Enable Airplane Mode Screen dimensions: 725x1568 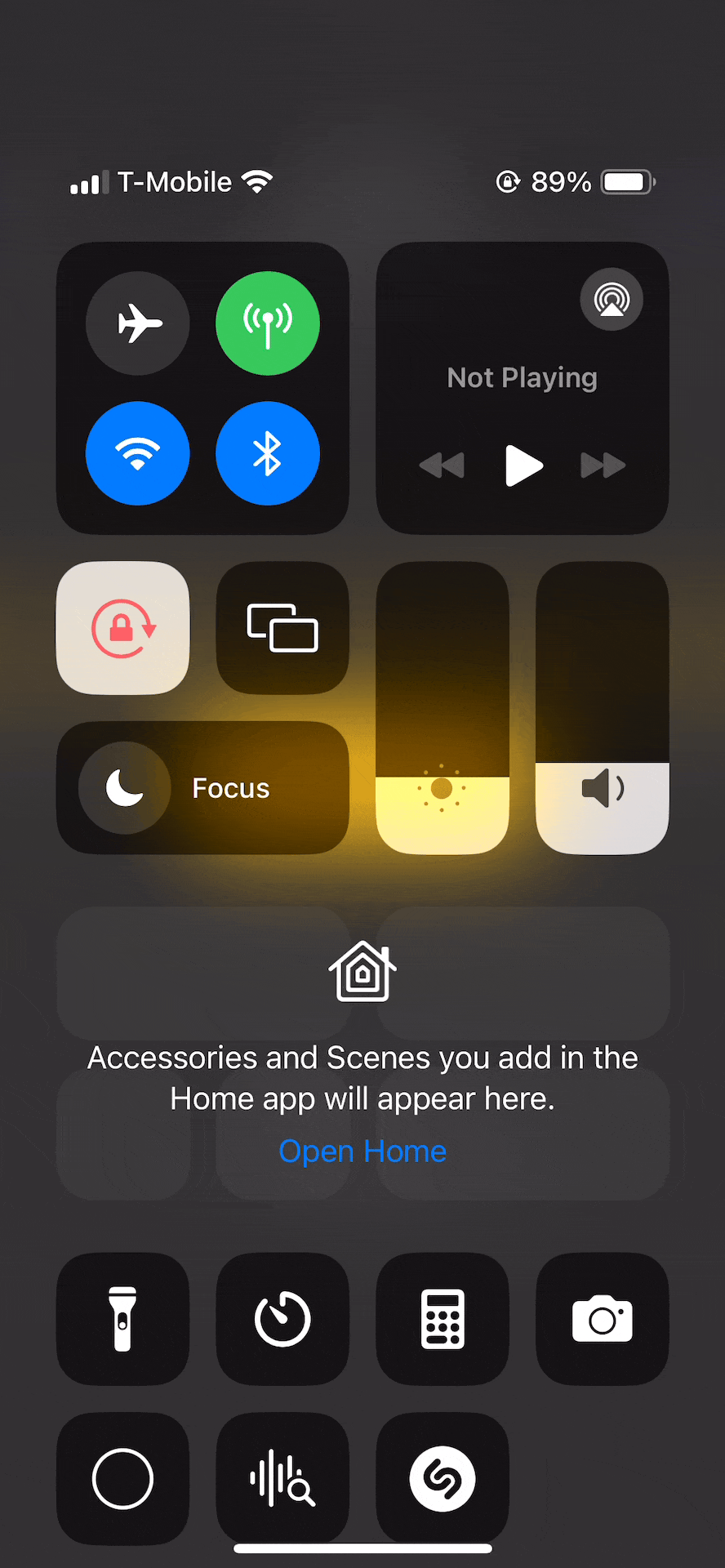(x=138, y=323)
